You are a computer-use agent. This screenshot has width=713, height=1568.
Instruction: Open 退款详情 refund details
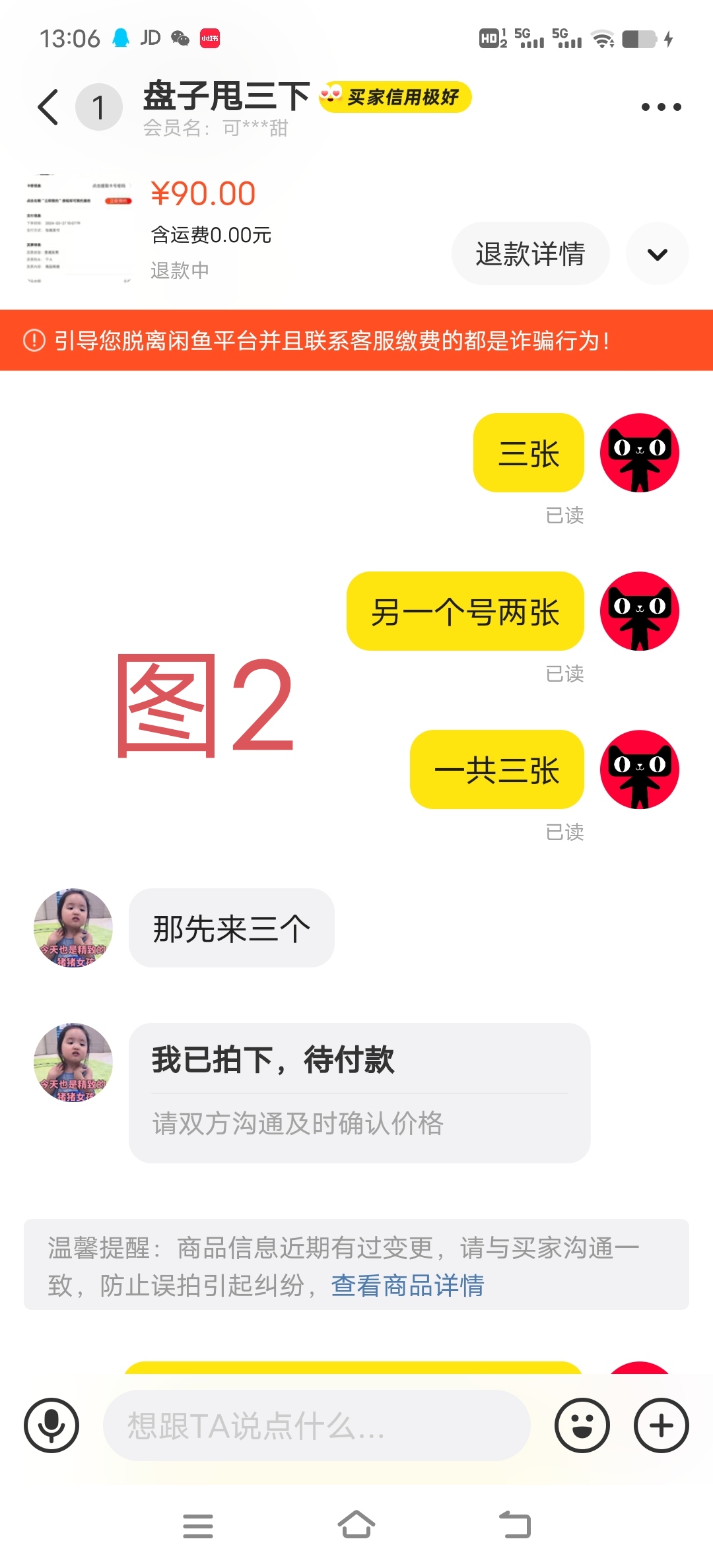(x=530, y=253)
